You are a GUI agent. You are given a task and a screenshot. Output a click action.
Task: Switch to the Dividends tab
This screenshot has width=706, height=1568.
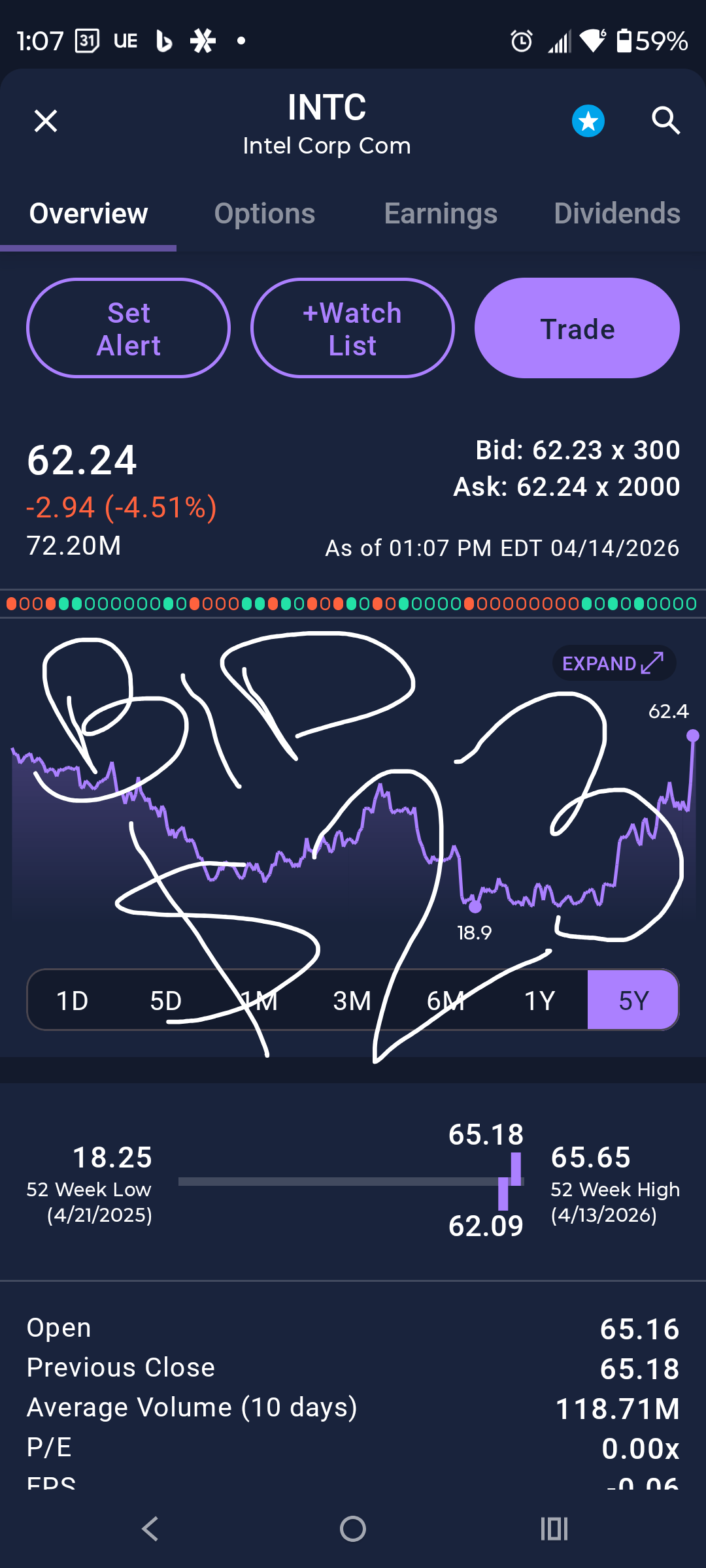tap(616, 214)
